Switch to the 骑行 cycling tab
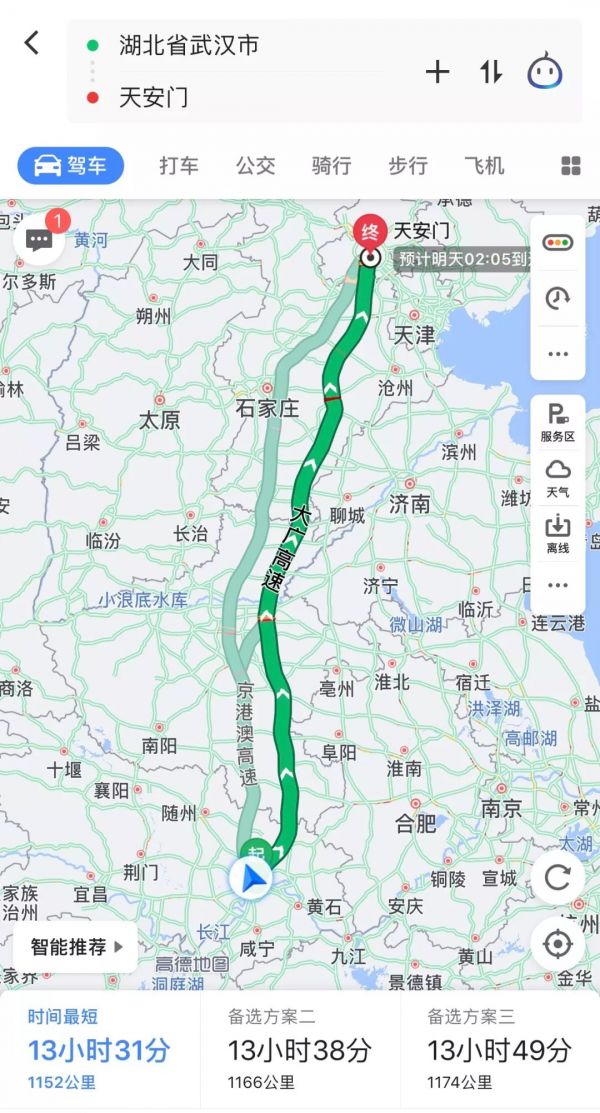The image size is (600, 1113). coord(331,166)
